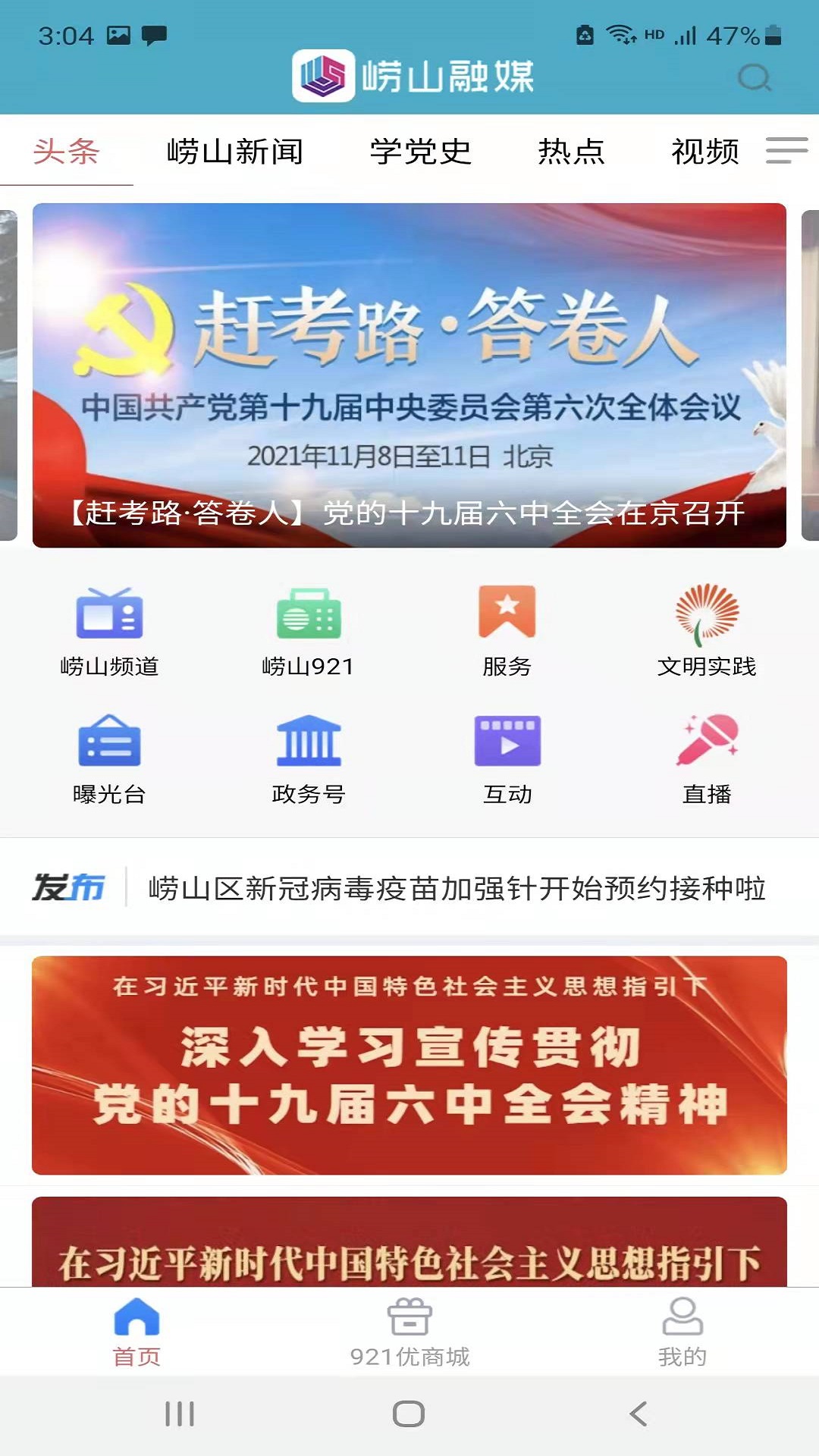Go to 曝光台

tap(109, 760)
